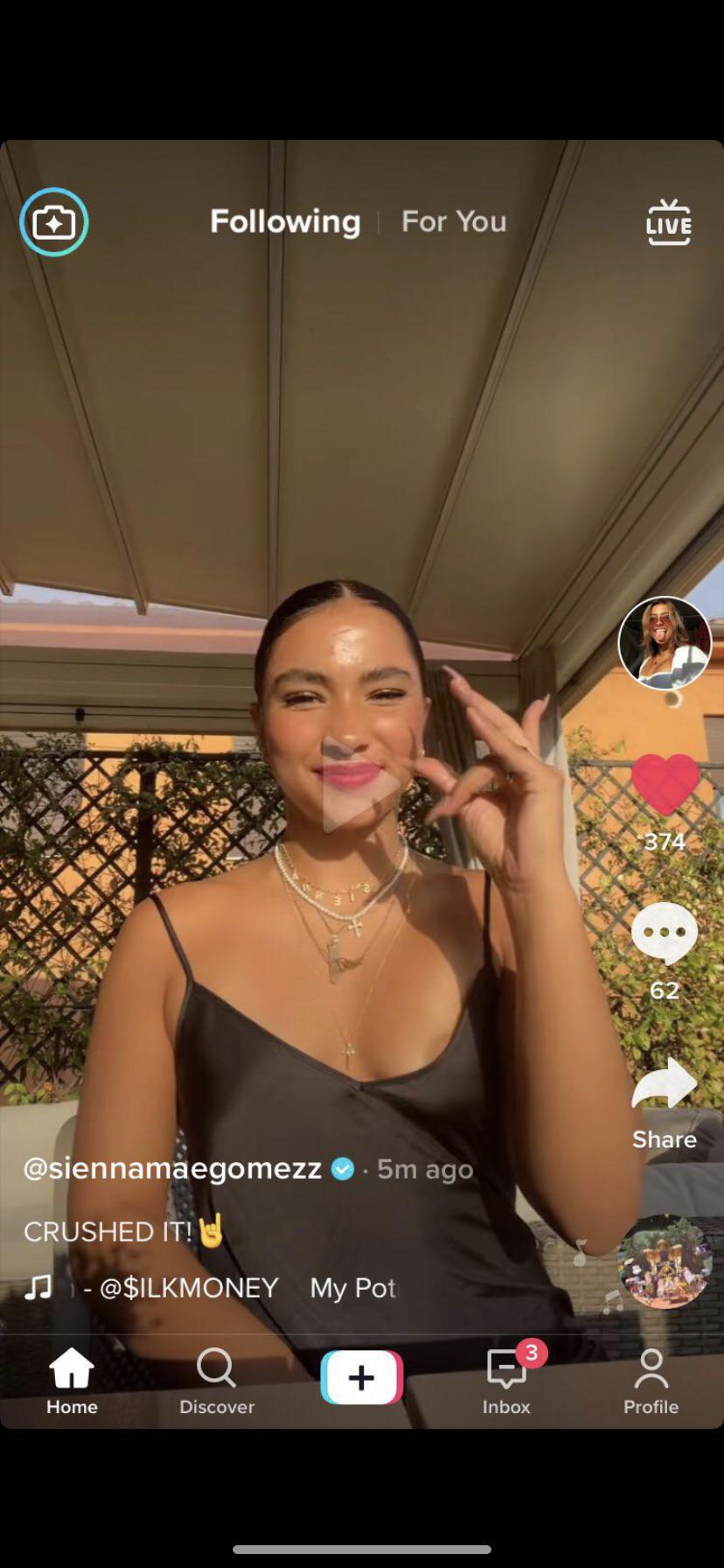Open the creator's profile picture
Image resolution: width=724 pixels, height=1568 pixels.
coord(665,643)
